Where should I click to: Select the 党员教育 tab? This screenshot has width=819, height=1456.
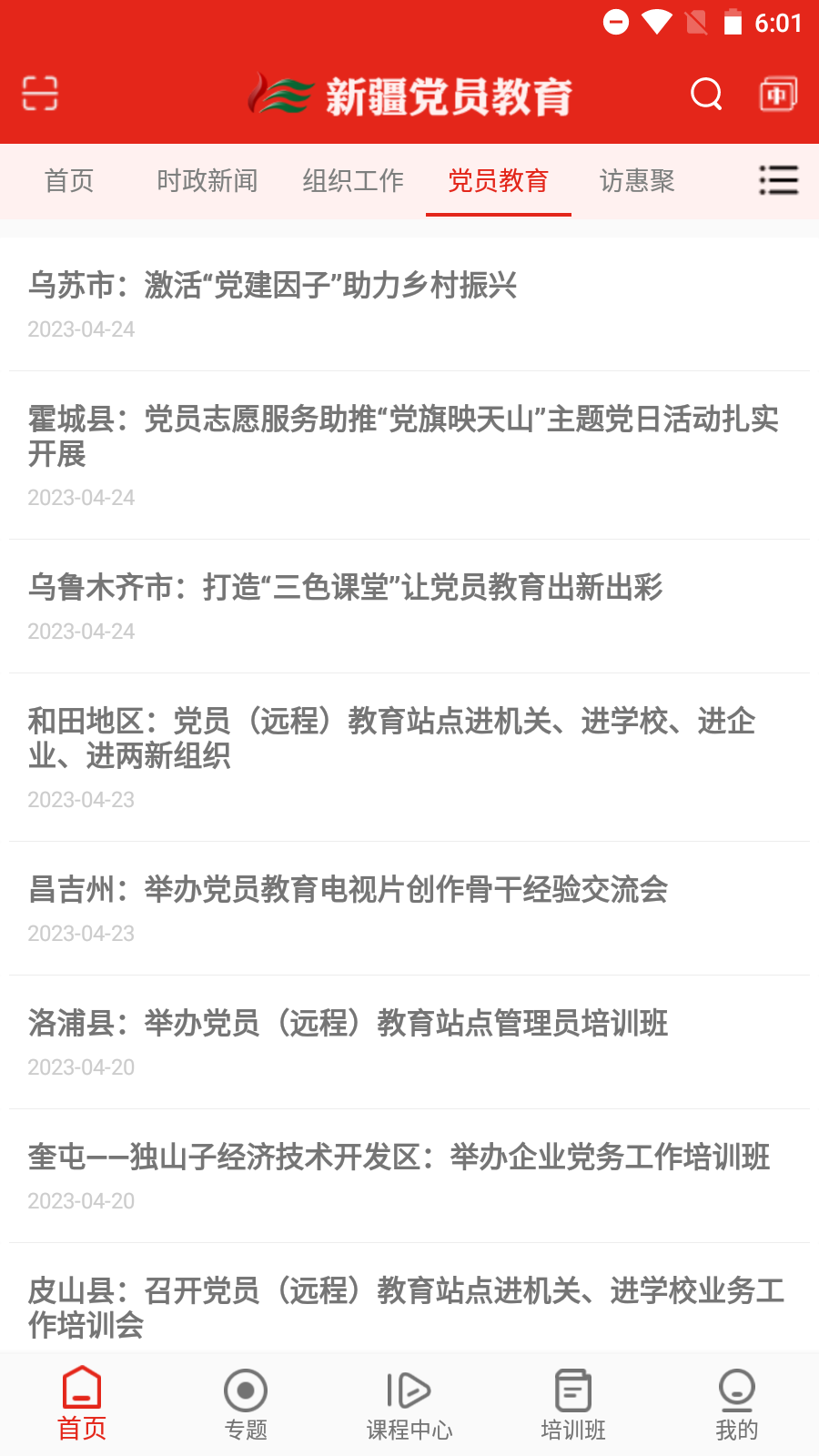tap(498, 181)
